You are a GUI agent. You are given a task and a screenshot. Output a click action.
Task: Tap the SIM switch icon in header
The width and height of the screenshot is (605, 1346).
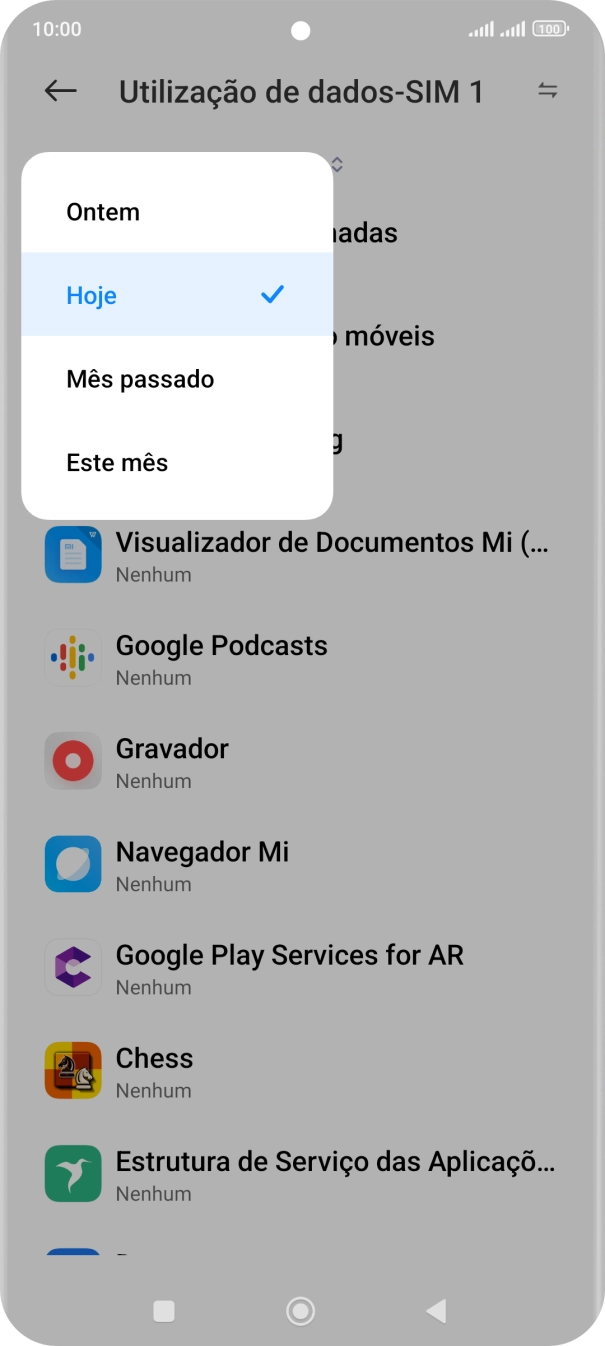coord(547,91)
